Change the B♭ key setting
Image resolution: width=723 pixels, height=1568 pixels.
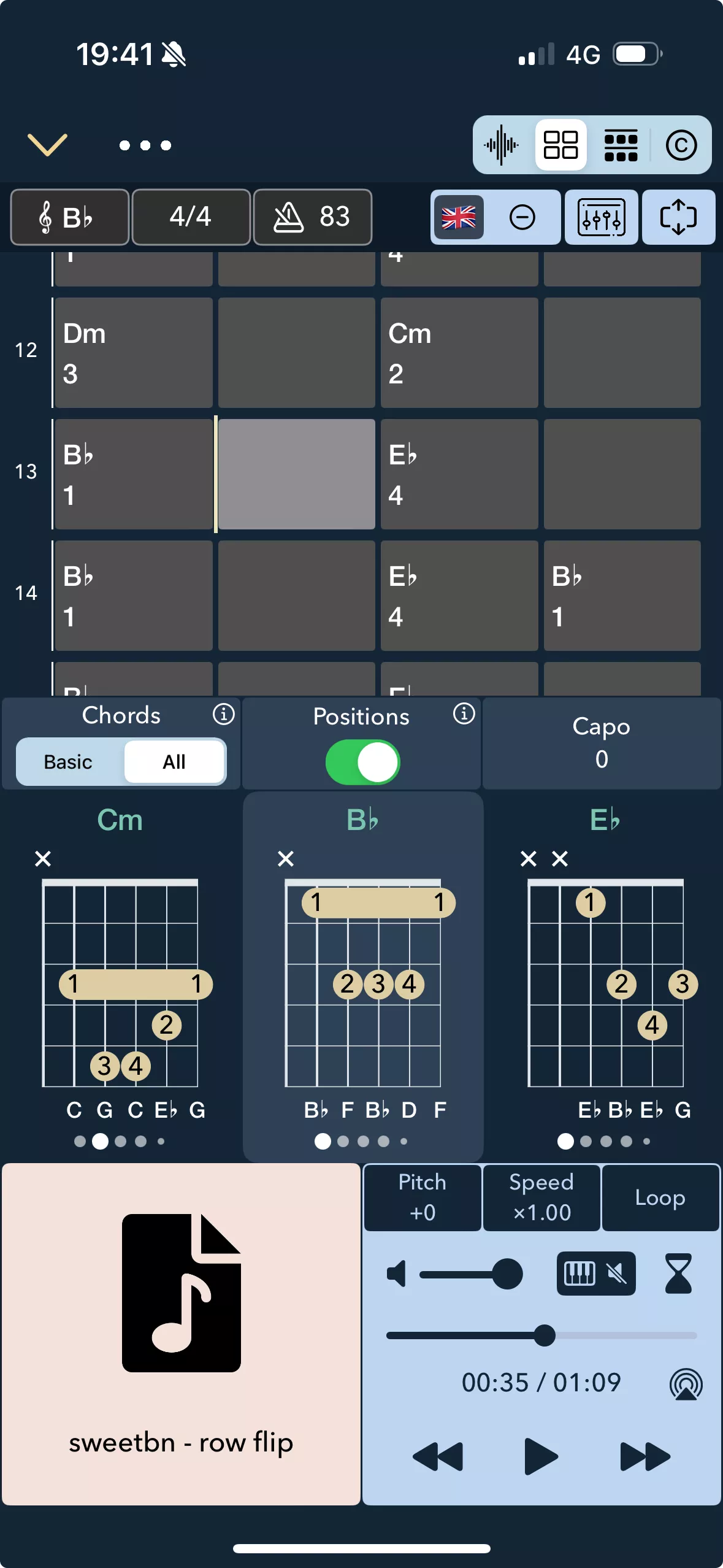point(69,217)
